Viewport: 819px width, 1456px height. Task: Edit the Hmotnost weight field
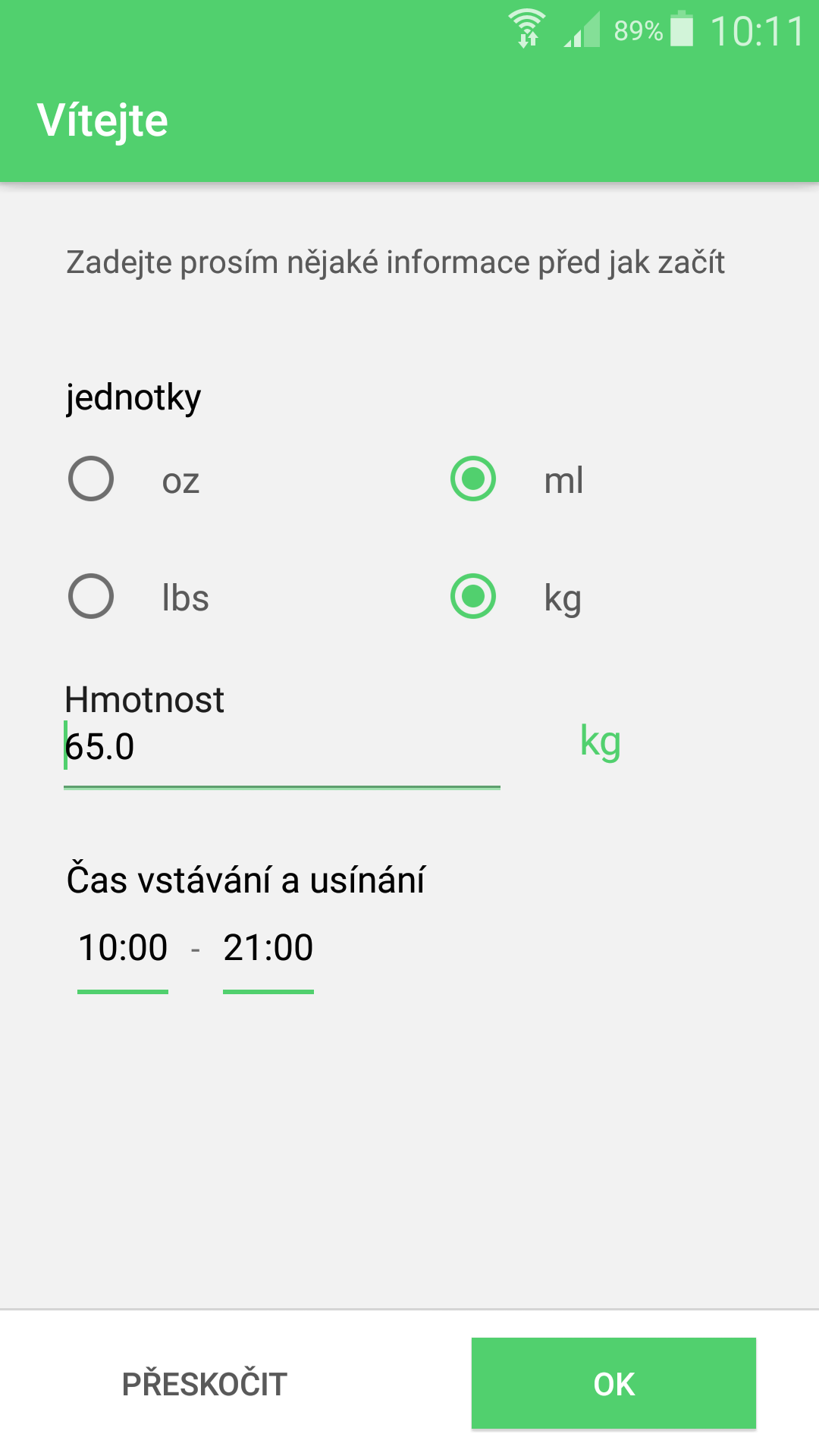pos(281,748)
